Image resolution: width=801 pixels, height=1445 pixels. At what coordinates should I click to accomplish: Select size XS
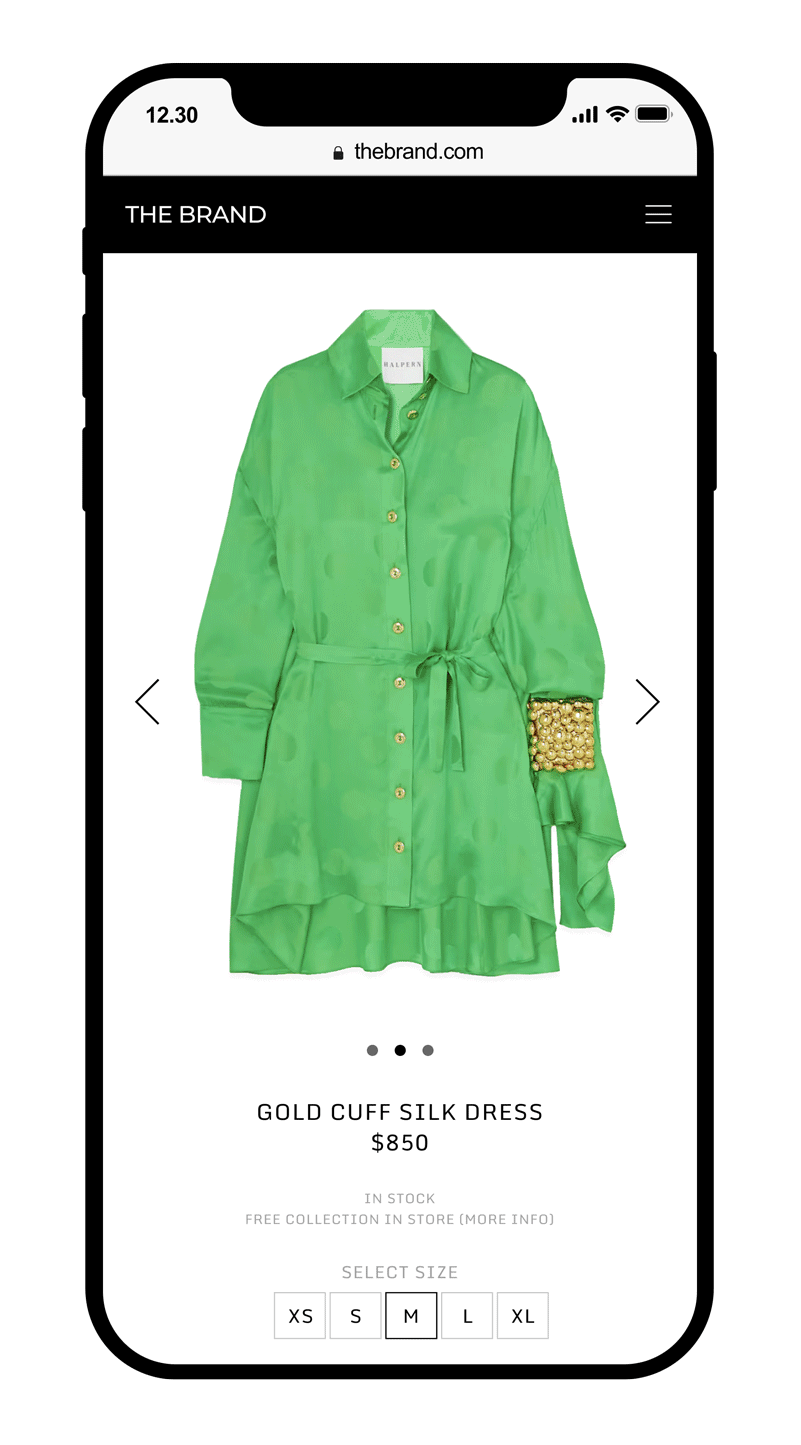click(300, 1316)
